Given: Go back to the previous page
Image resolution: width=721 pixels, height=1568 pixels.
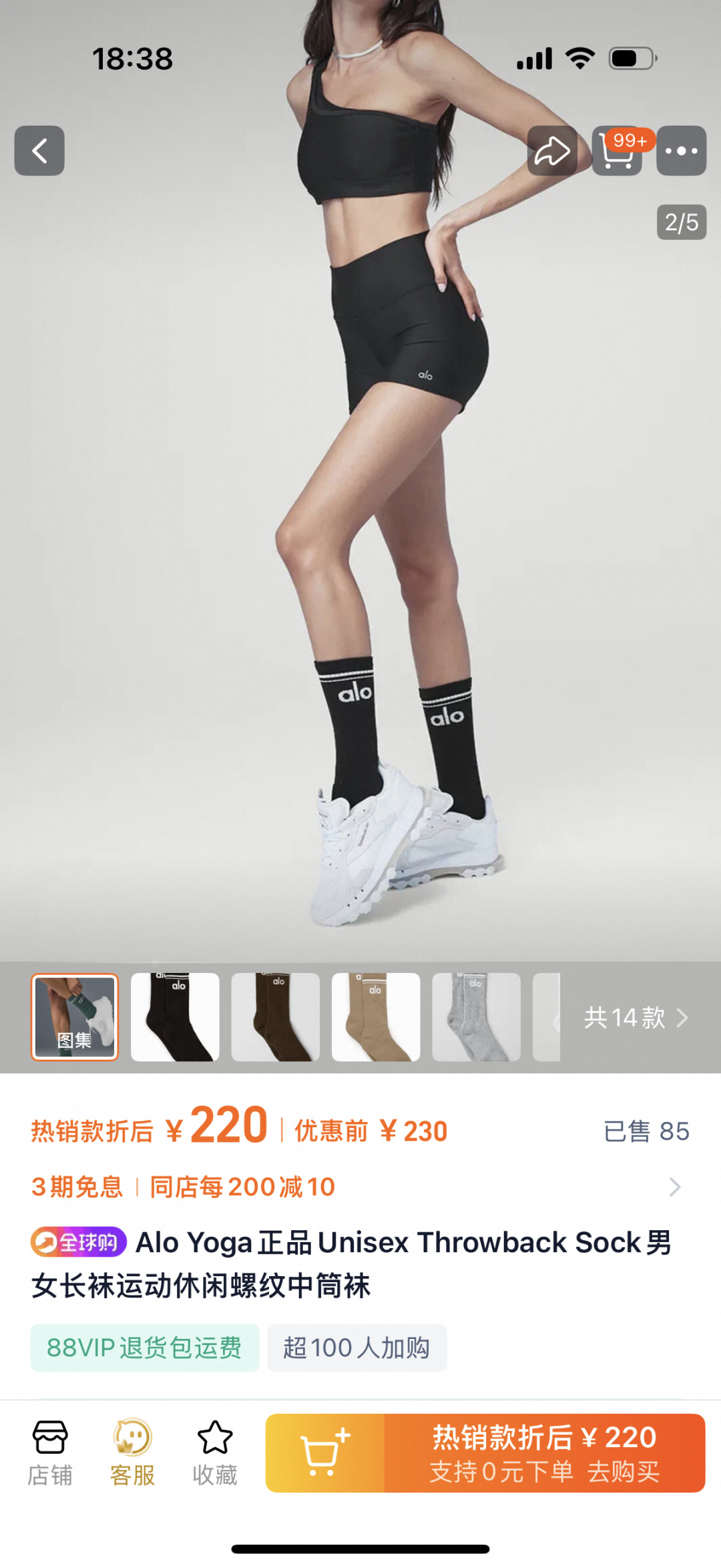Looking at the screenshot, I should pos(39,151).
